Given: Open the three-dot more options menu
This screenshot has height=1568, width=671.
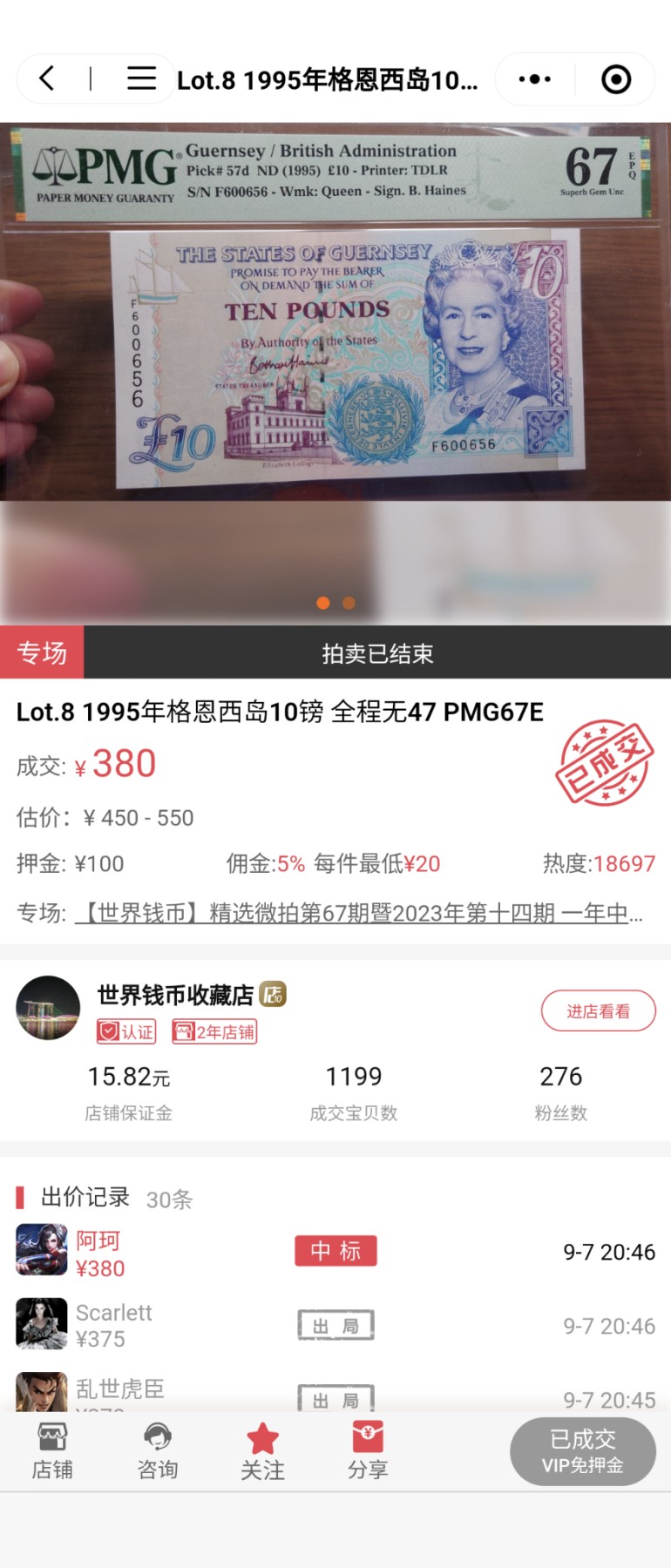Looking at the screenshot, I should 534,79.
